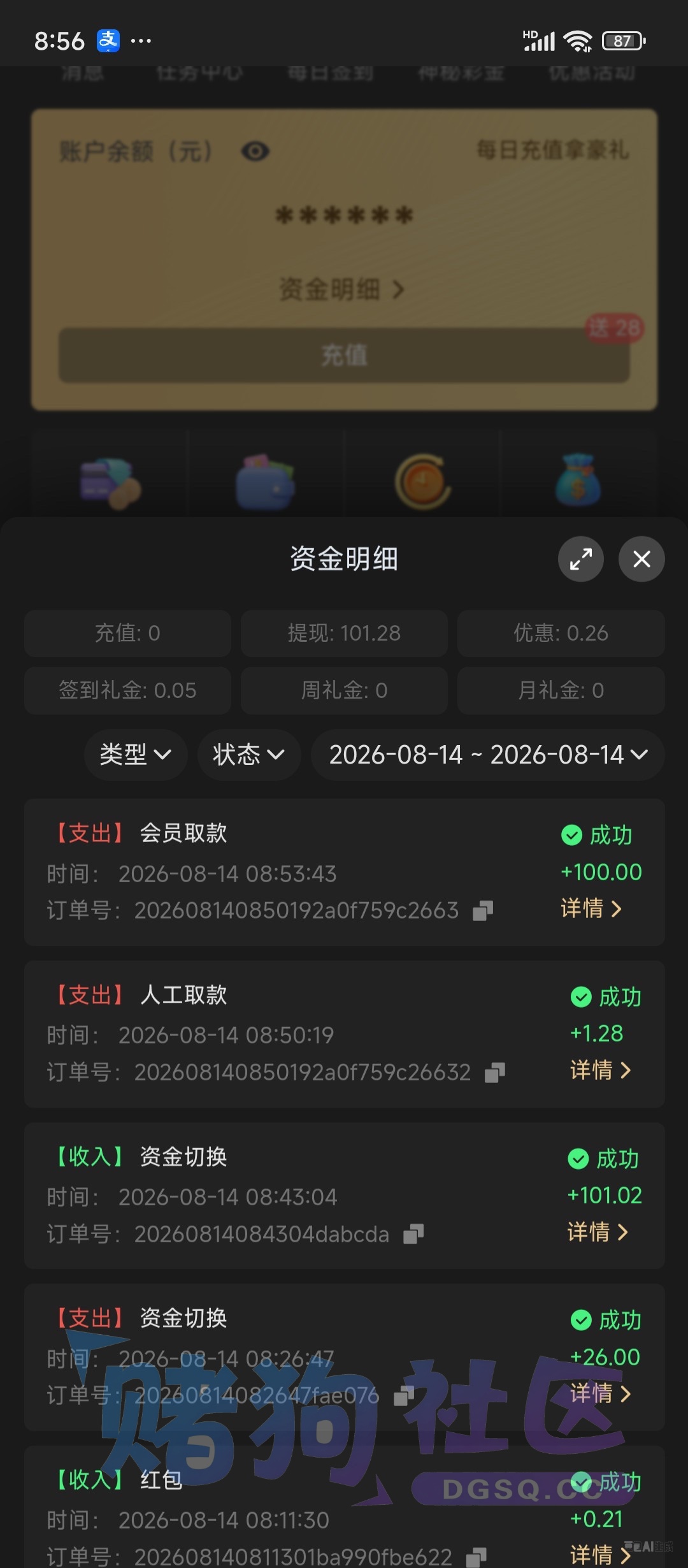Copy order number 20260814082647fae076
Screen dimensions: 688x1568
click(x=404, y=1396)
